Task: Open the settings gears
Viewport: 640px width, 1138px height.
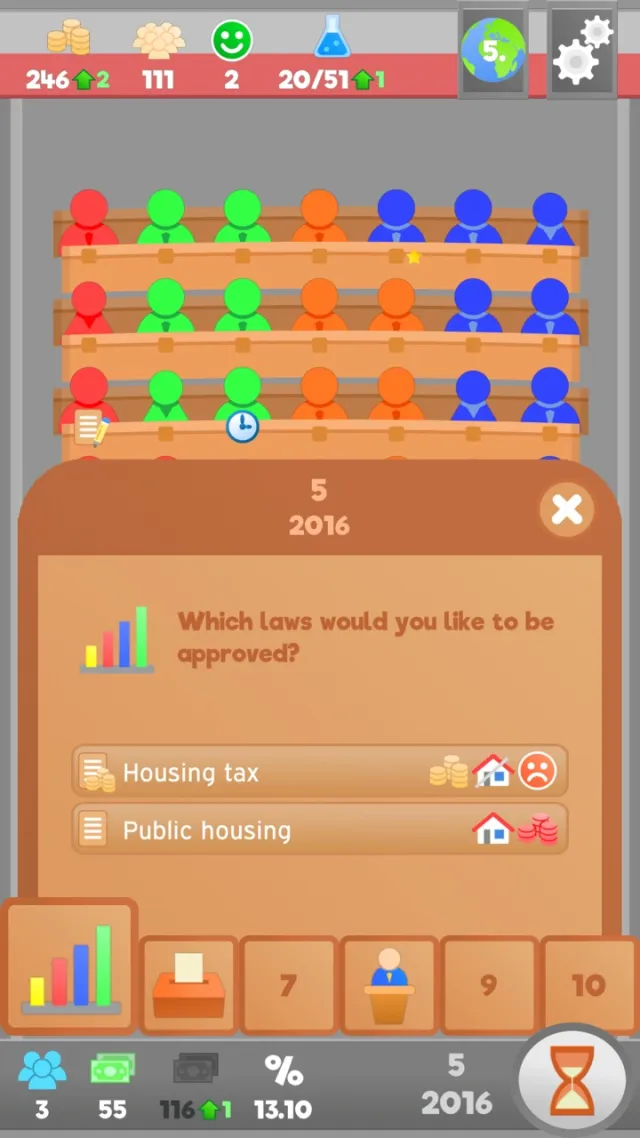Action: click(582, 49)
